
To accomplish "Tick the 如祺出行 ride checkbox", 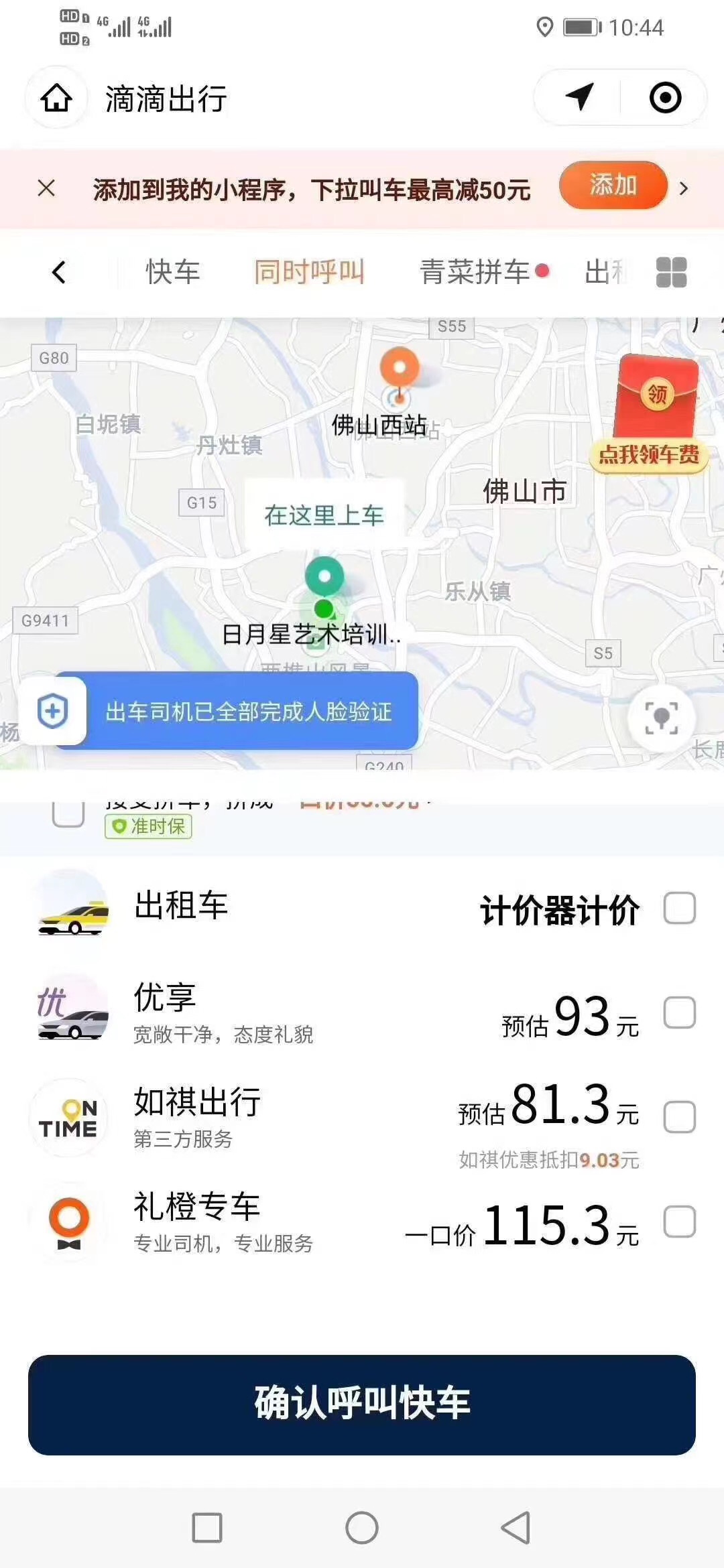I will point(679,1116).
